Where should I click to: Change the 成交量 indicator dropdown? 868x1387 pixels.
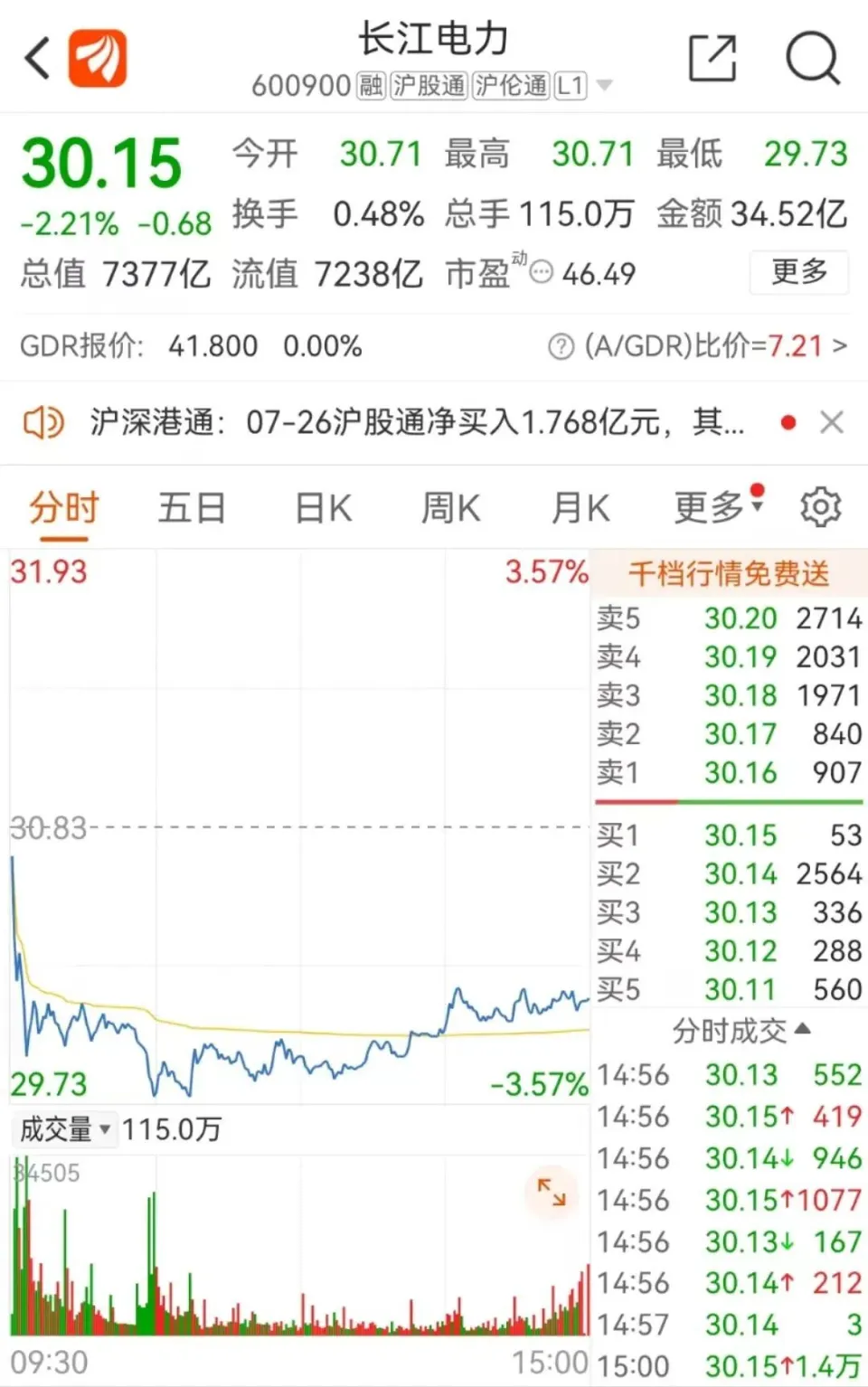coord(65,1129)
